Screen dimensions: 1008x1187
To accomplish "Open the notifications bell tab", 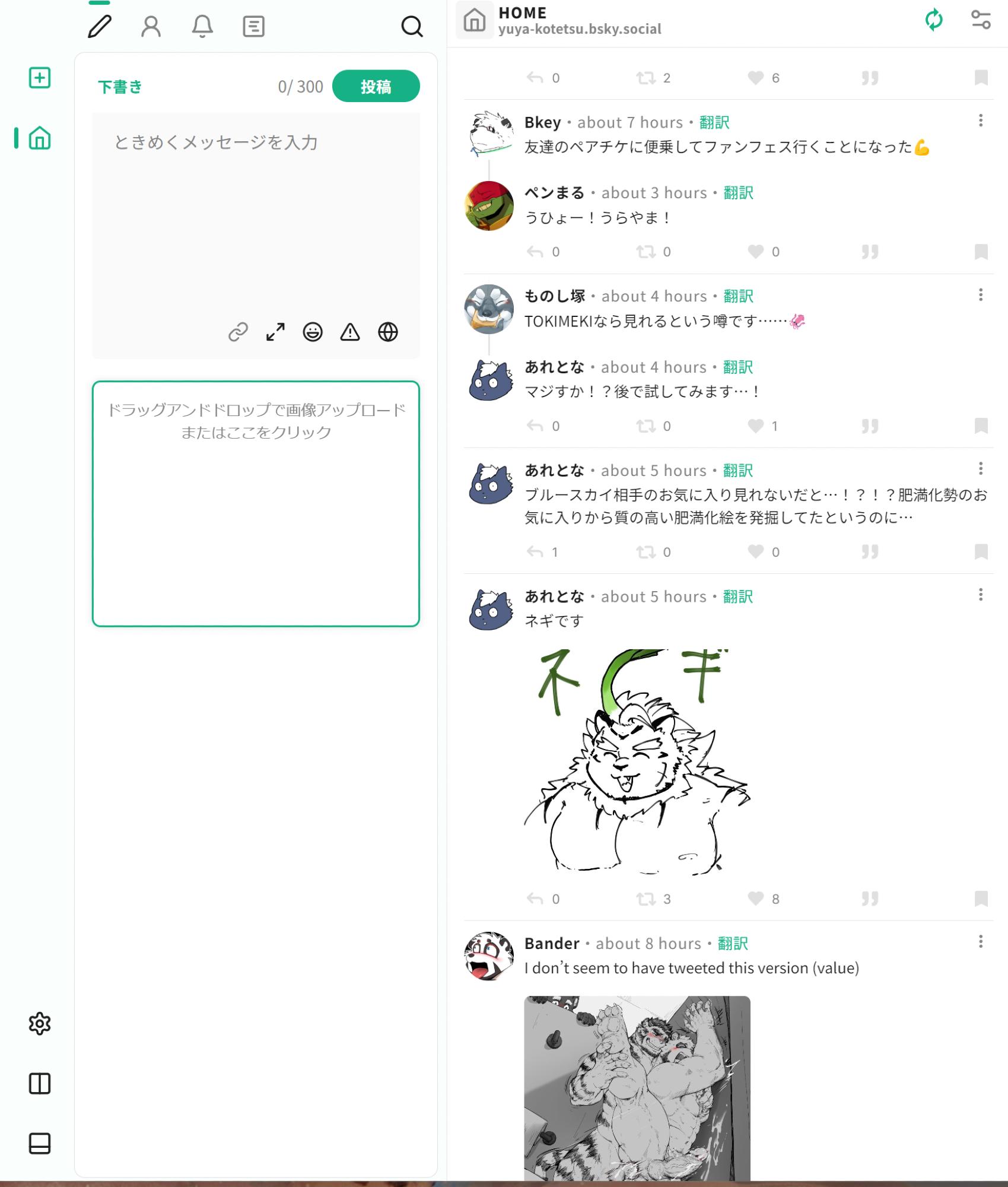I will pos(202,26).
